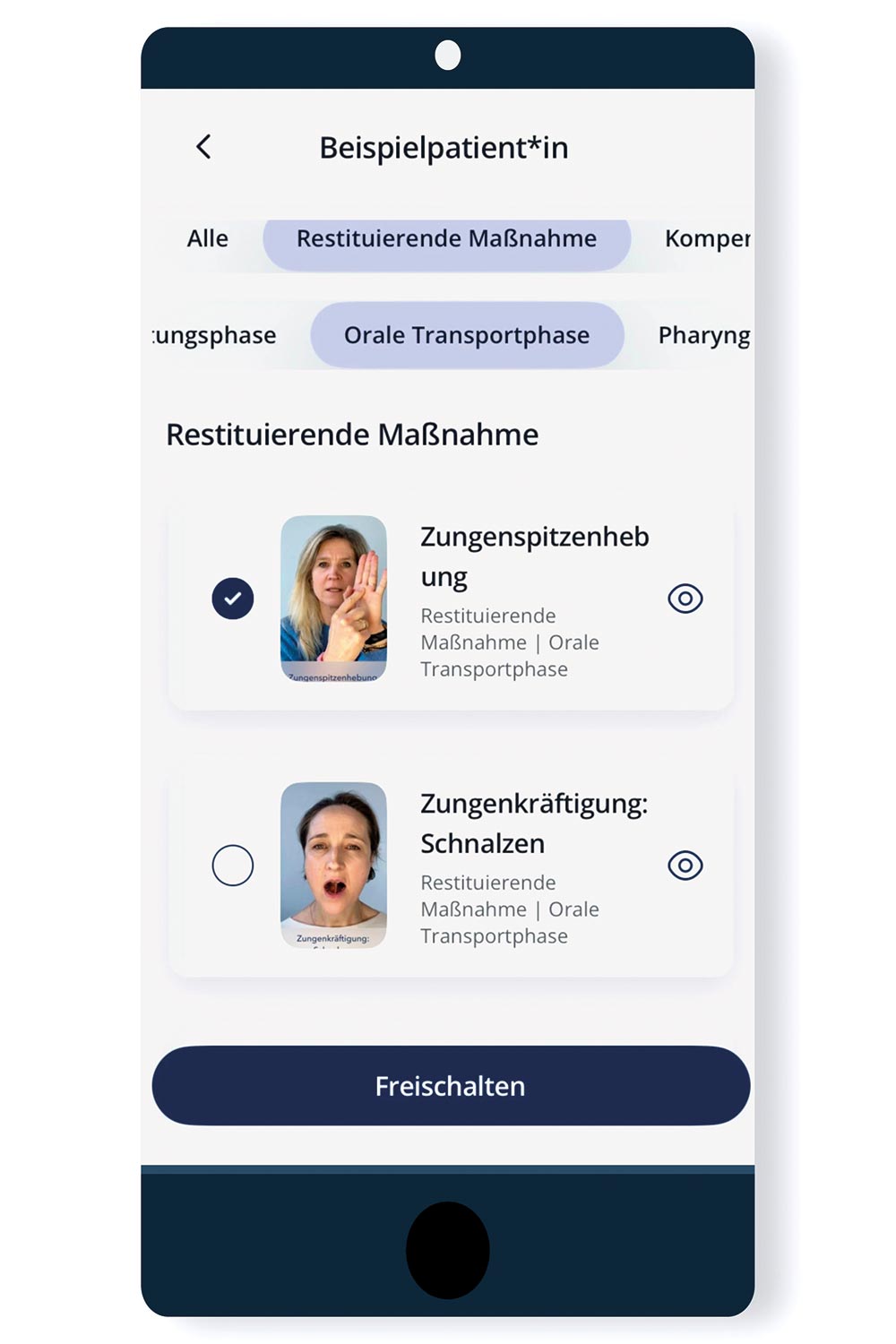The width and height of the screenshot is (896, 1344).
Task: Preview Zungenkräftigung: Schnalzen via eye icon
Action: [685, 866]
